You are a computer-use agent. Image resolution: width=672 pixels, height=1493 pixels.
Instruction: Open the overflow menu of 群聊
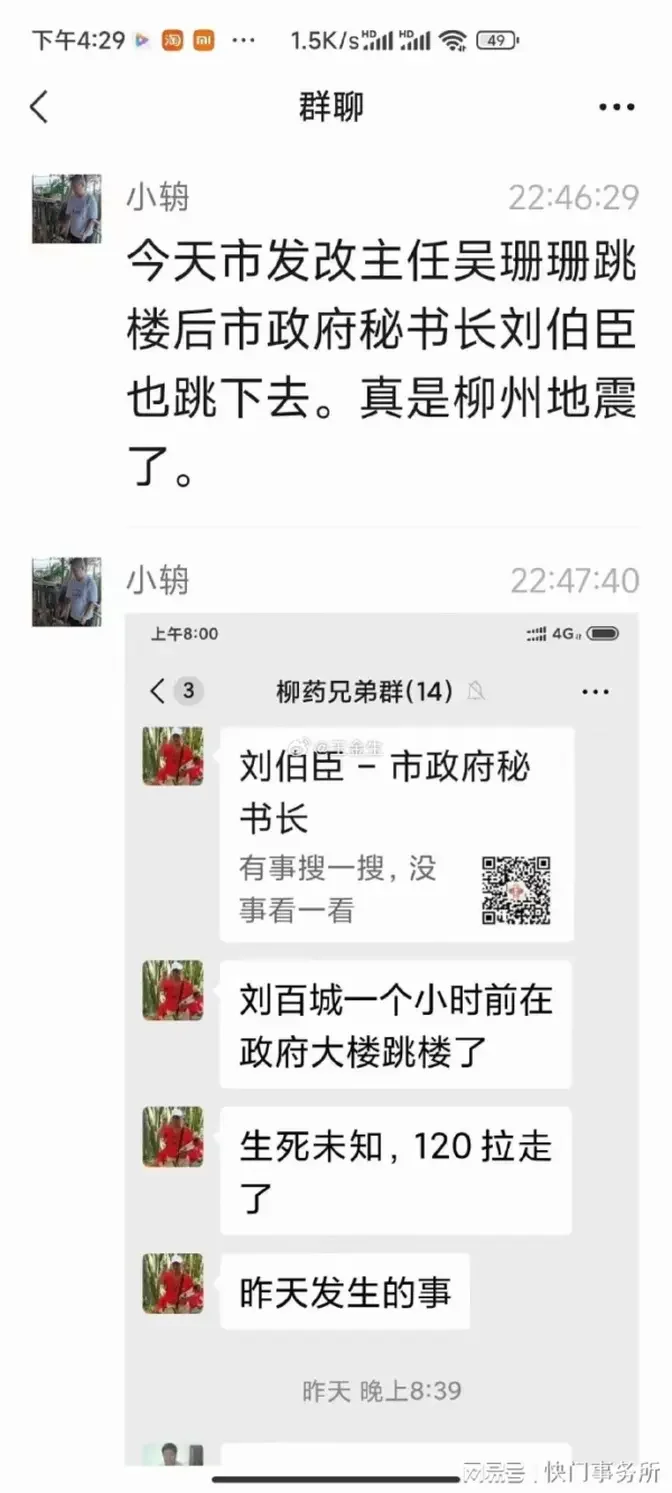[616, 107]
